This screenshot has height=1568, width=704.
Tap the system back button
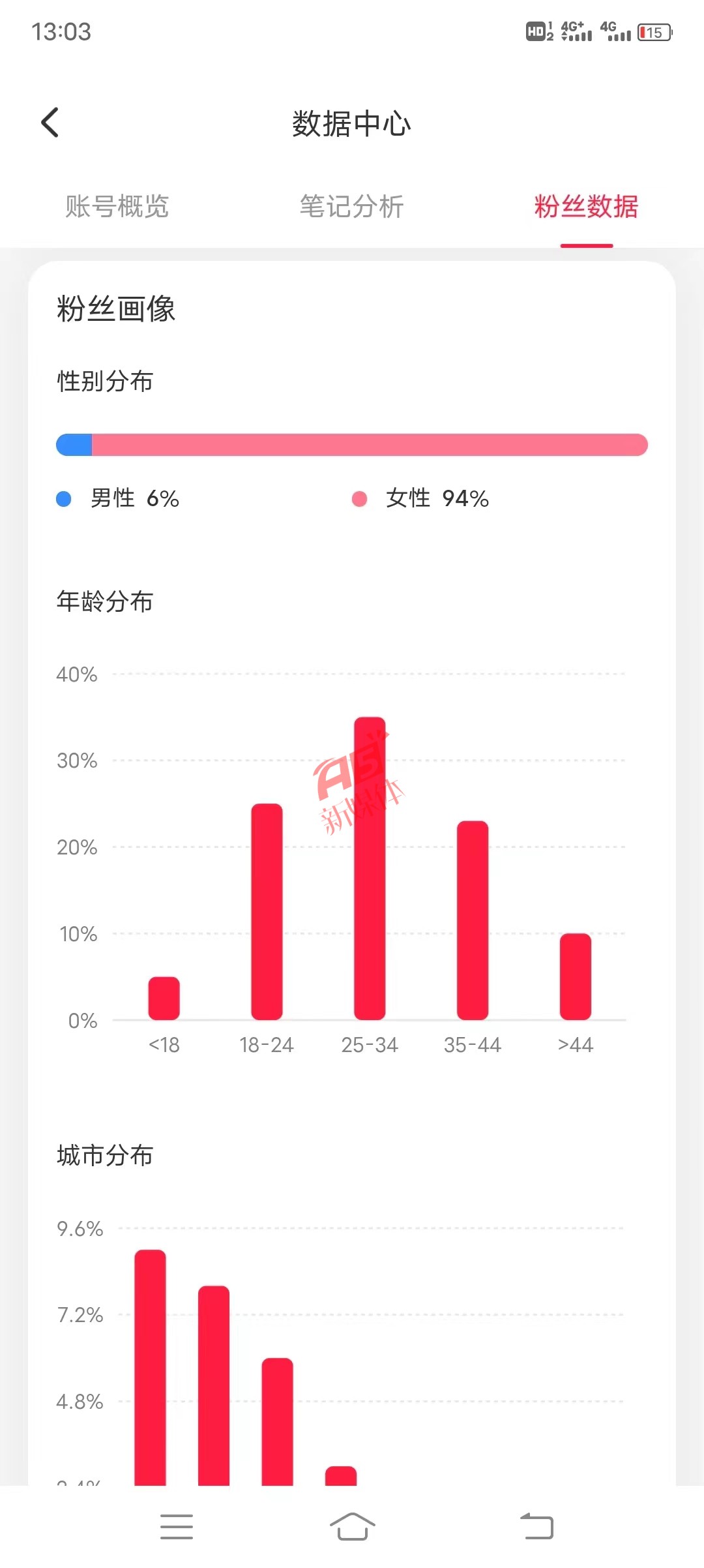536,1527
